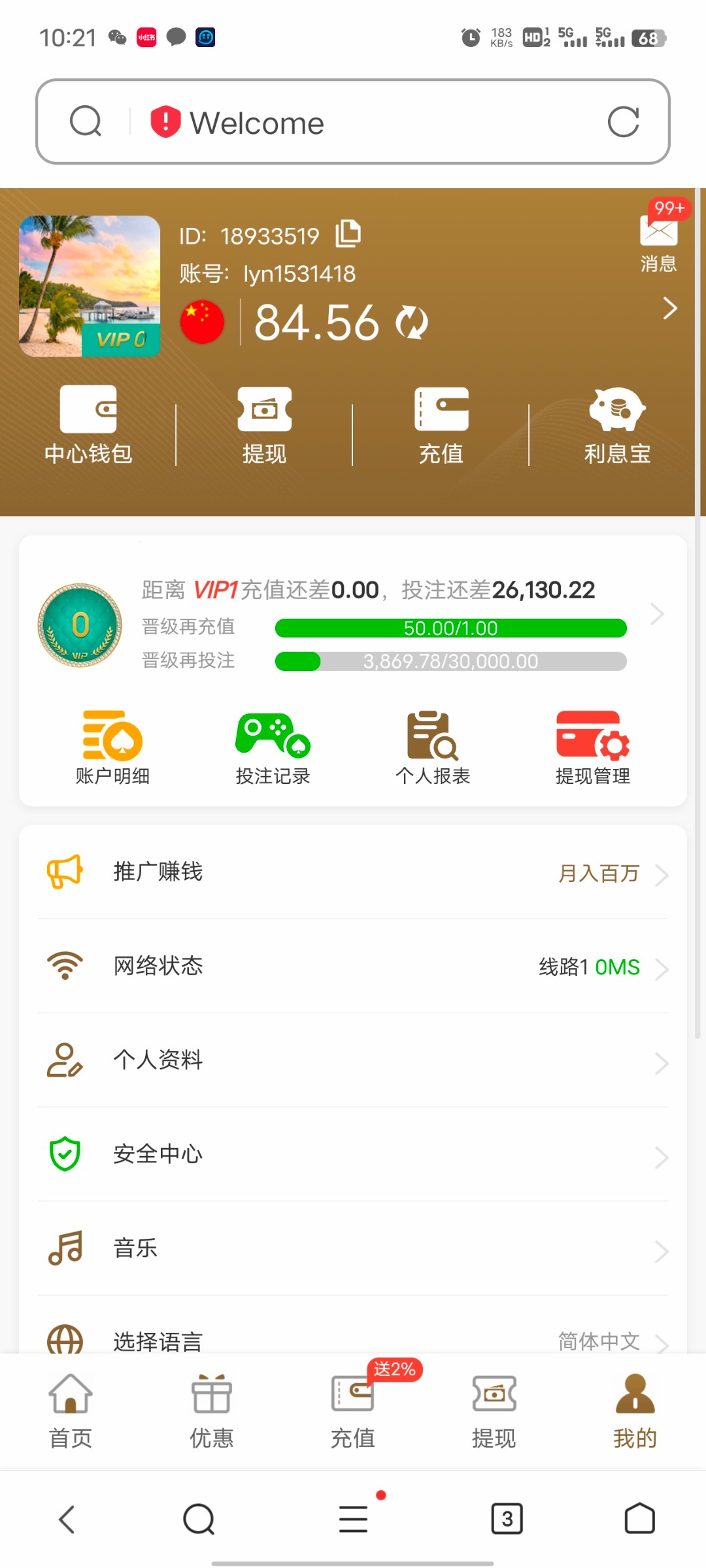The height and width of the screenshot is (1568, 706).
Task: Check 网络状态 line latency toggle row
Action: tap(353, 967)
